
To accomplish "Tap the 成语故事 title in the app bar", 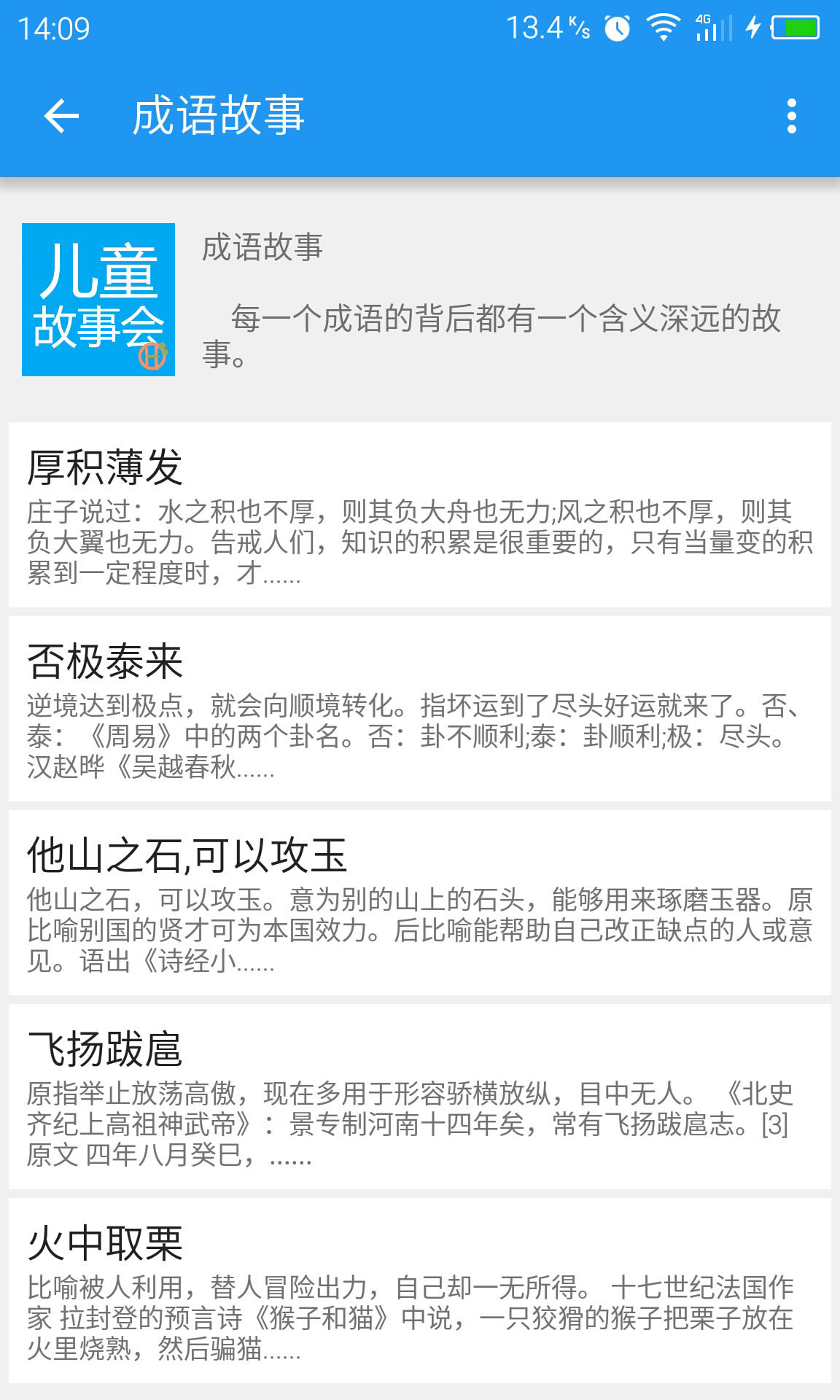I will click(x=219, y=117).
